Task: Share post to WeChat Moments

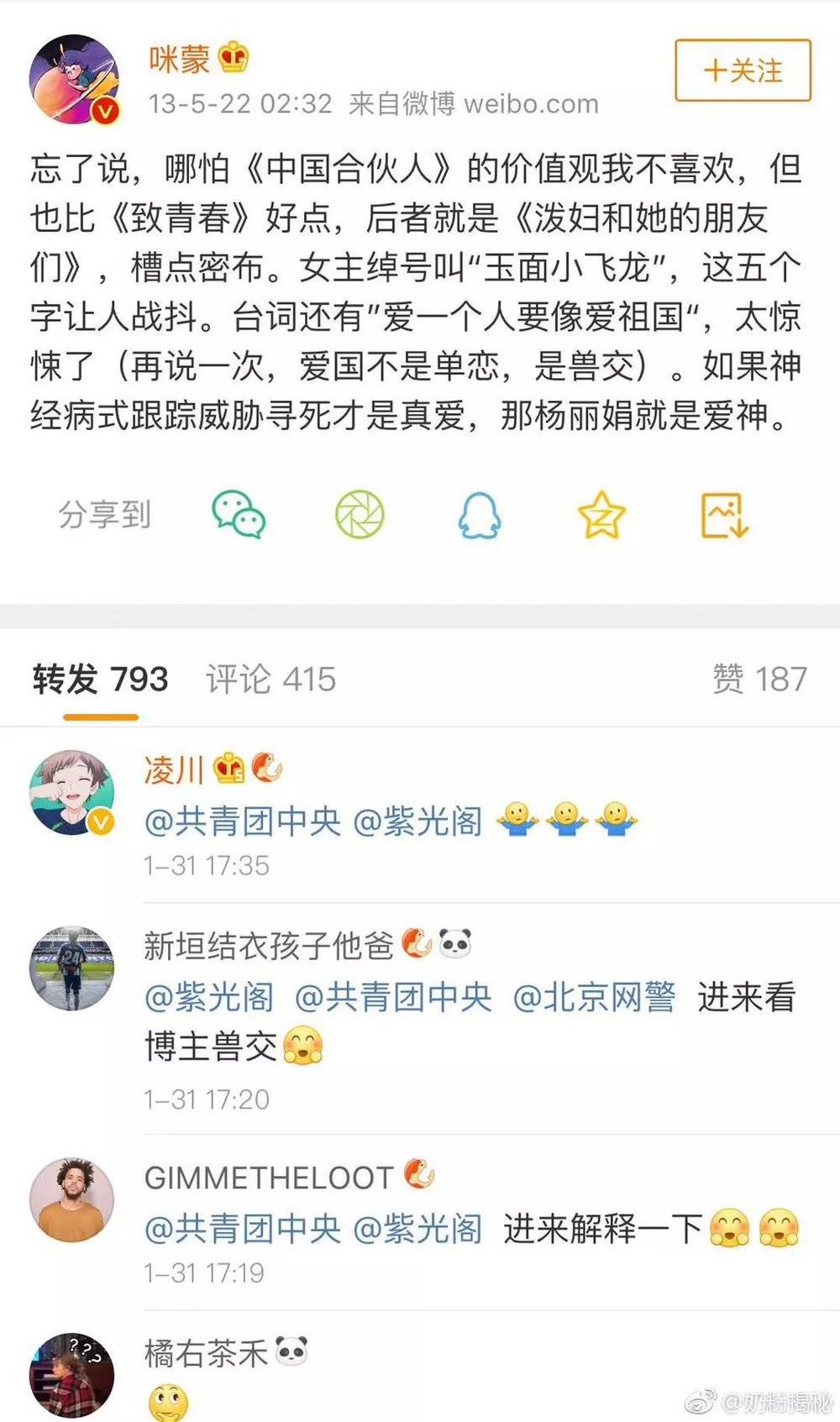Action: coord(360,515)
